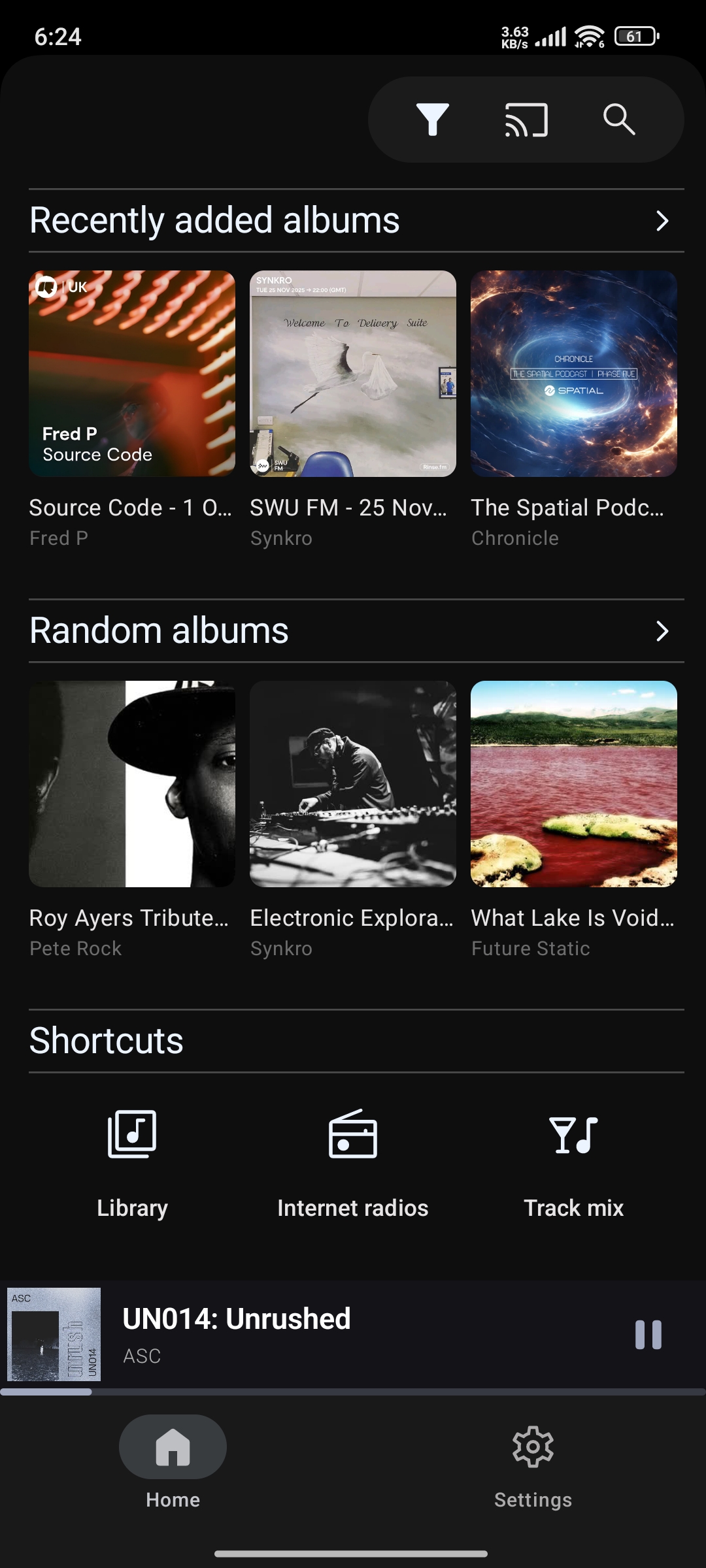
Task: Show all Random albums
Action: (662, 631)
